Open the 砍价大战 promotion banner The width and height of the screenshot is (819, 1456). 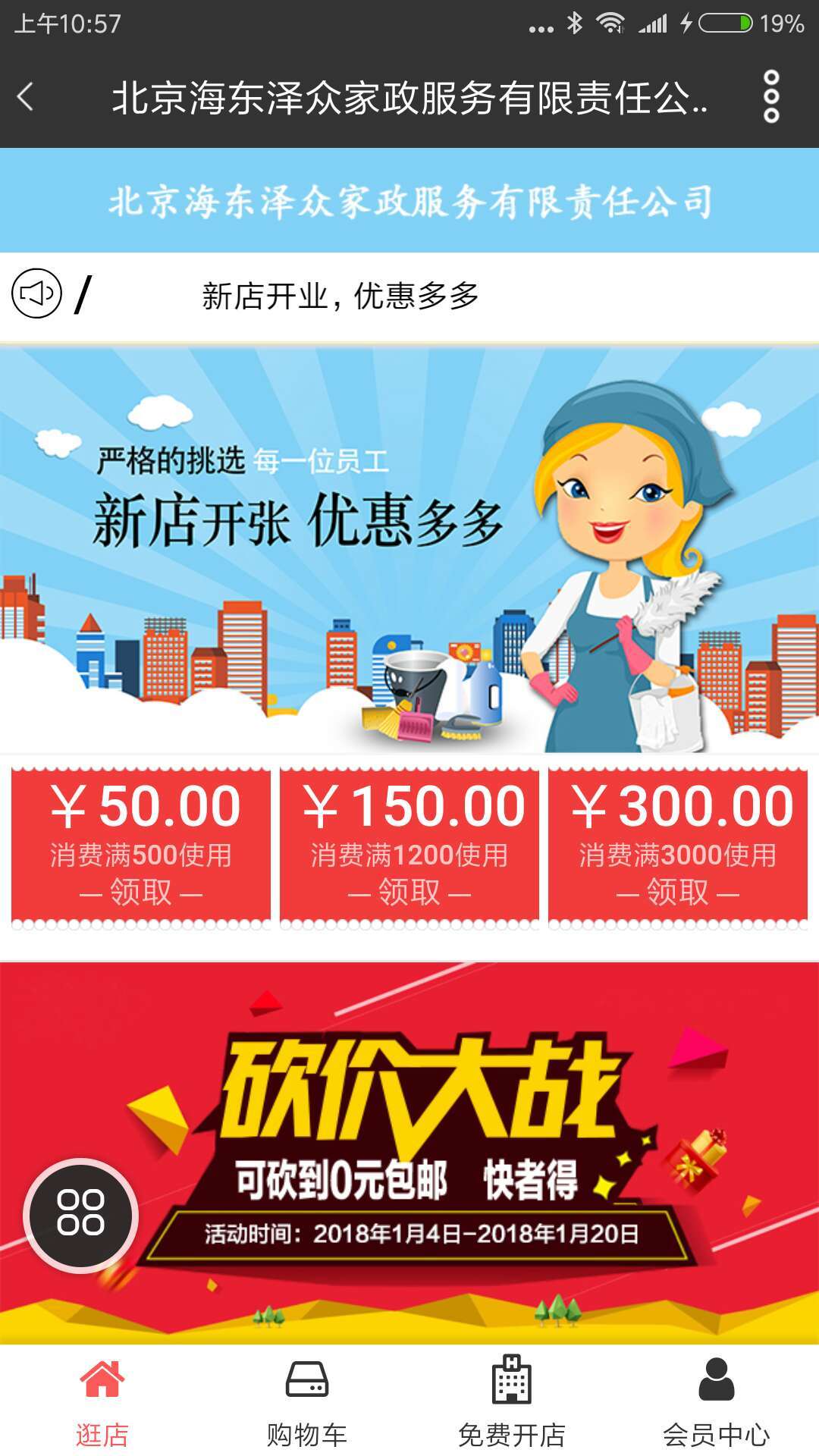(x=455, y=1137)
